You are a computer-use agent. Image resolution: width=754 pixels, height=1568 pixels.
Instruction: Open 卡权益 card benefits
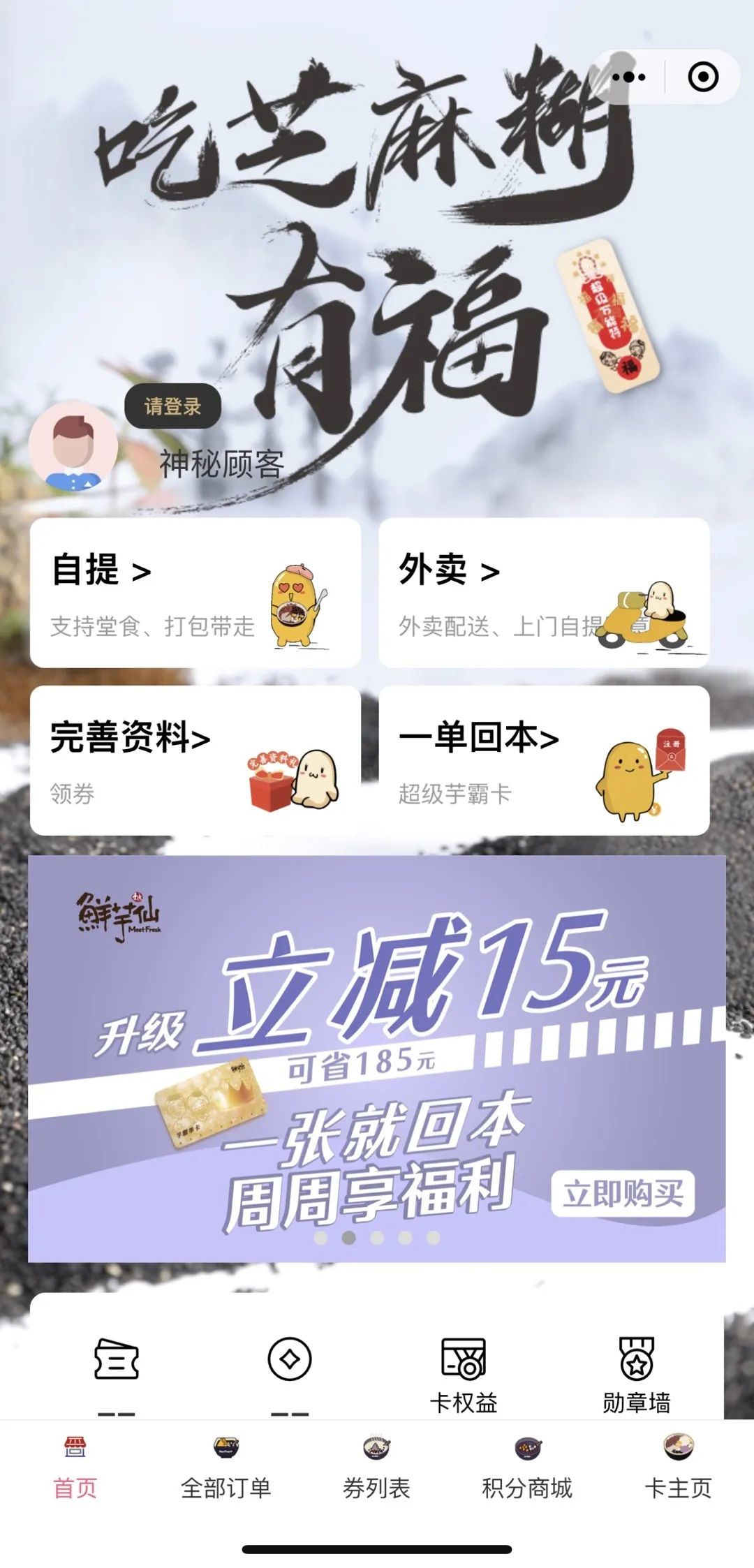463,1373
